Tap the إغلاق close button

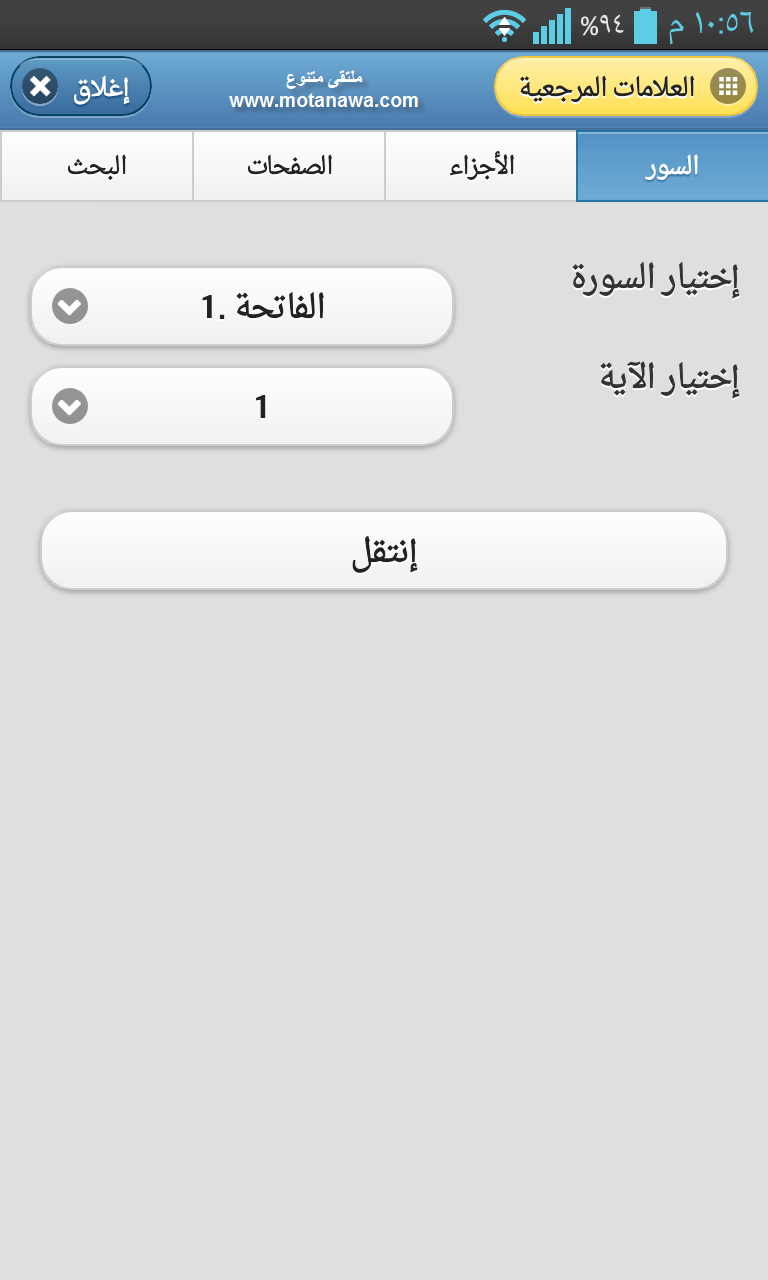[x=81, y=87]
